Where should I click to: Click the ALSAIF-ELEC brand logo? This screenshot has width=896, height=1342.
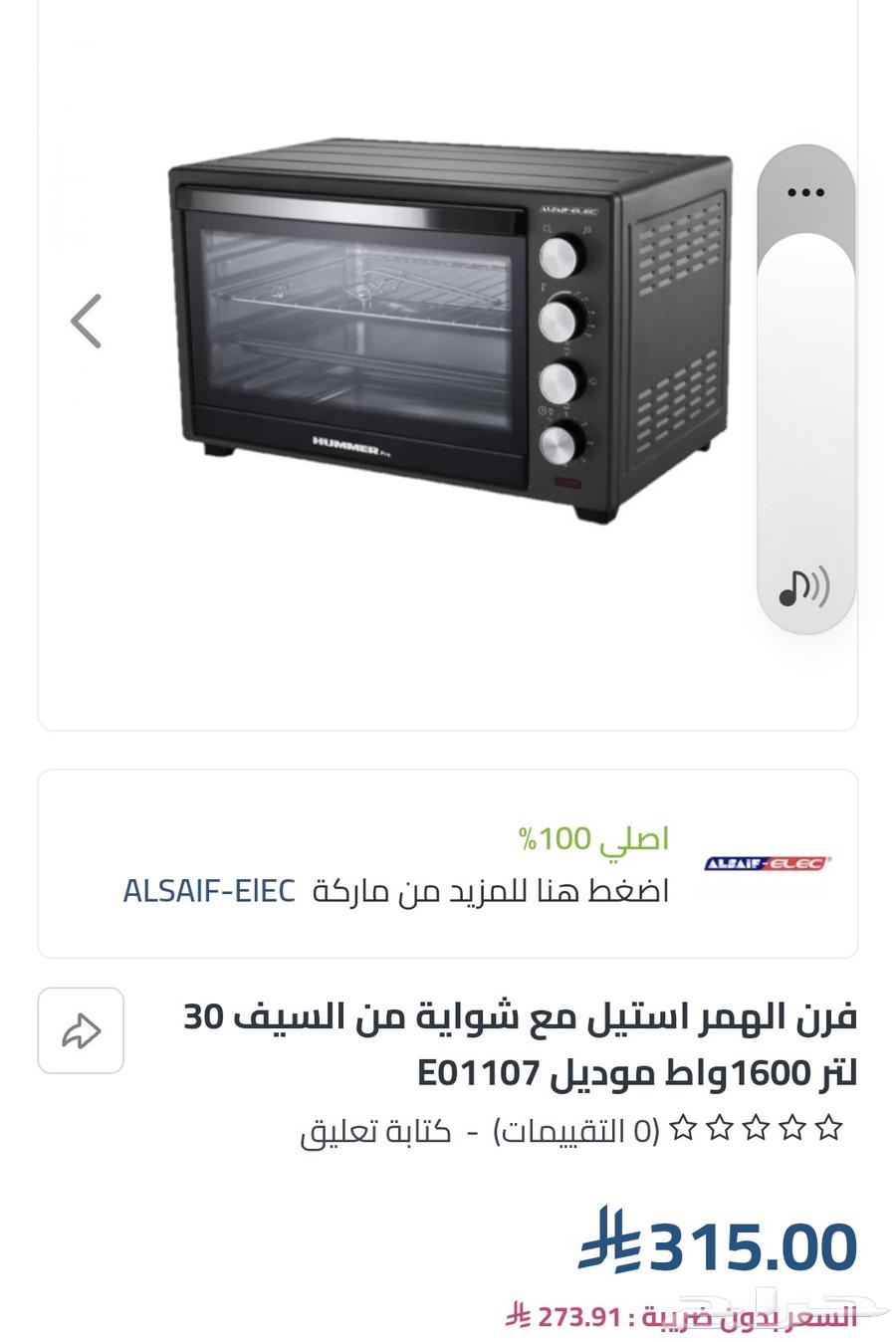point(767,862)
